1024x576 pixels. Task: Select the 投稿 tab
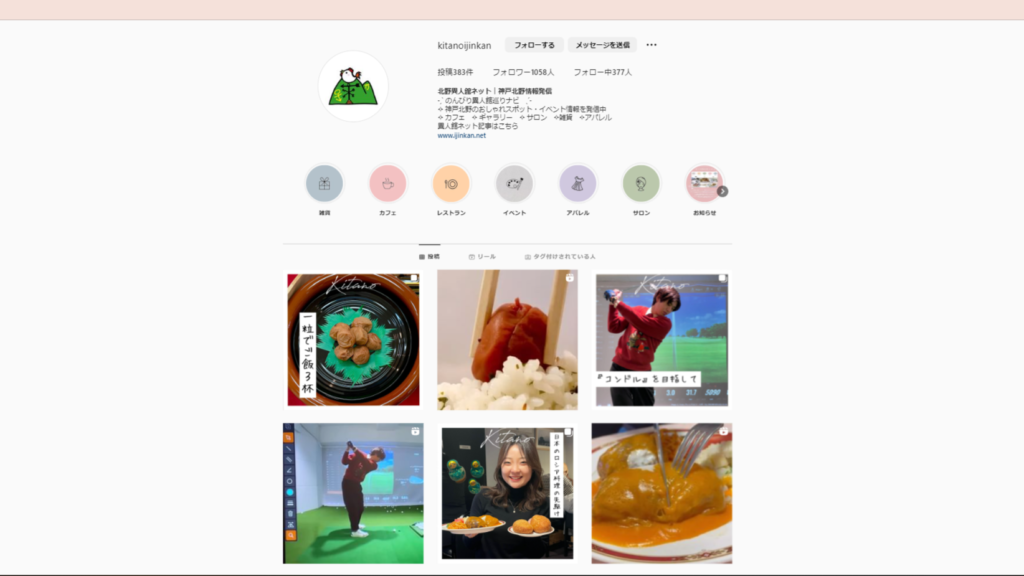pyautogui.click(x=429, y=257)
